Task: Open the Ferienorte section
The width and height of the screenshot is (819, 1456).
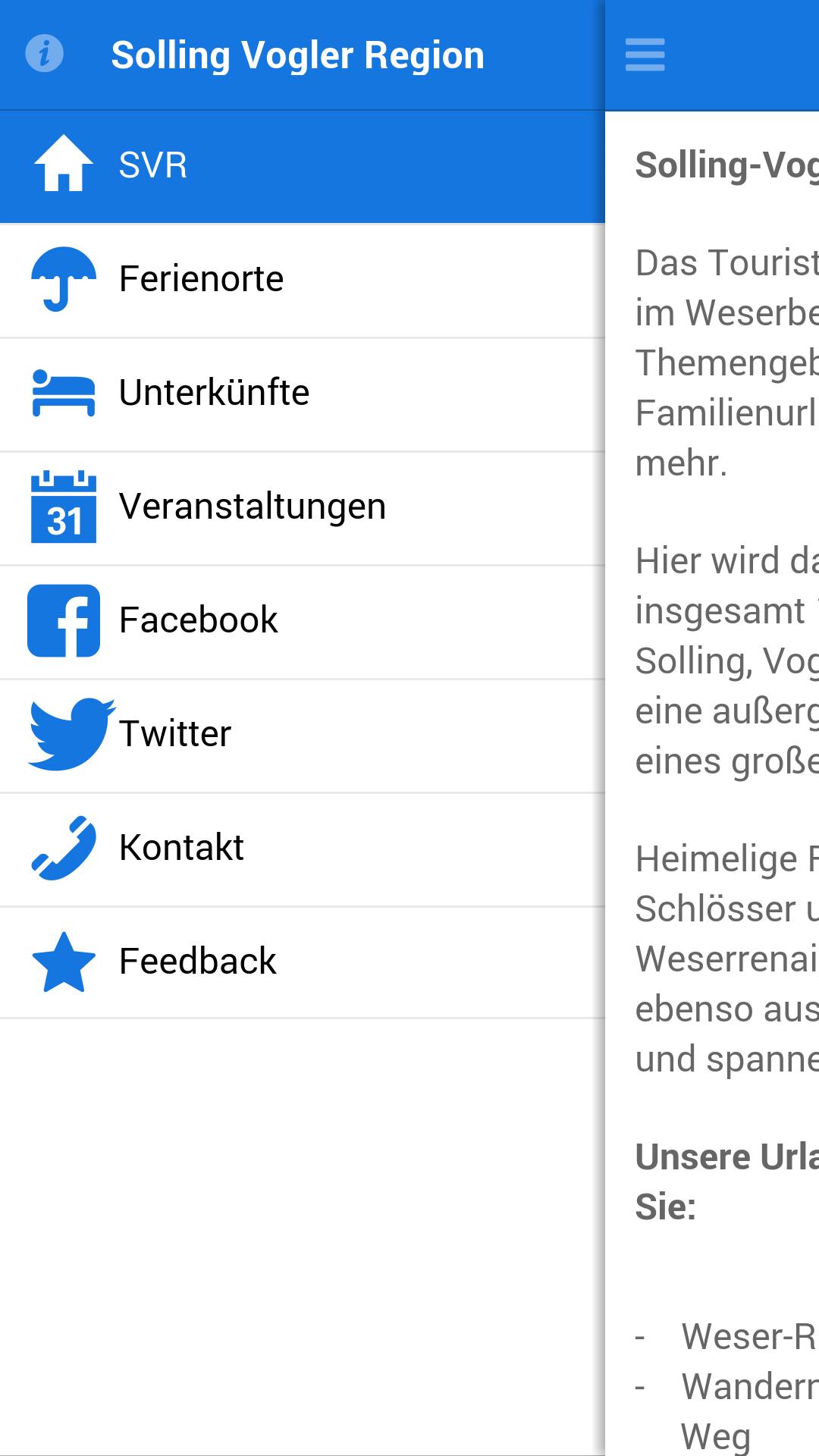Action: (302, 280)
